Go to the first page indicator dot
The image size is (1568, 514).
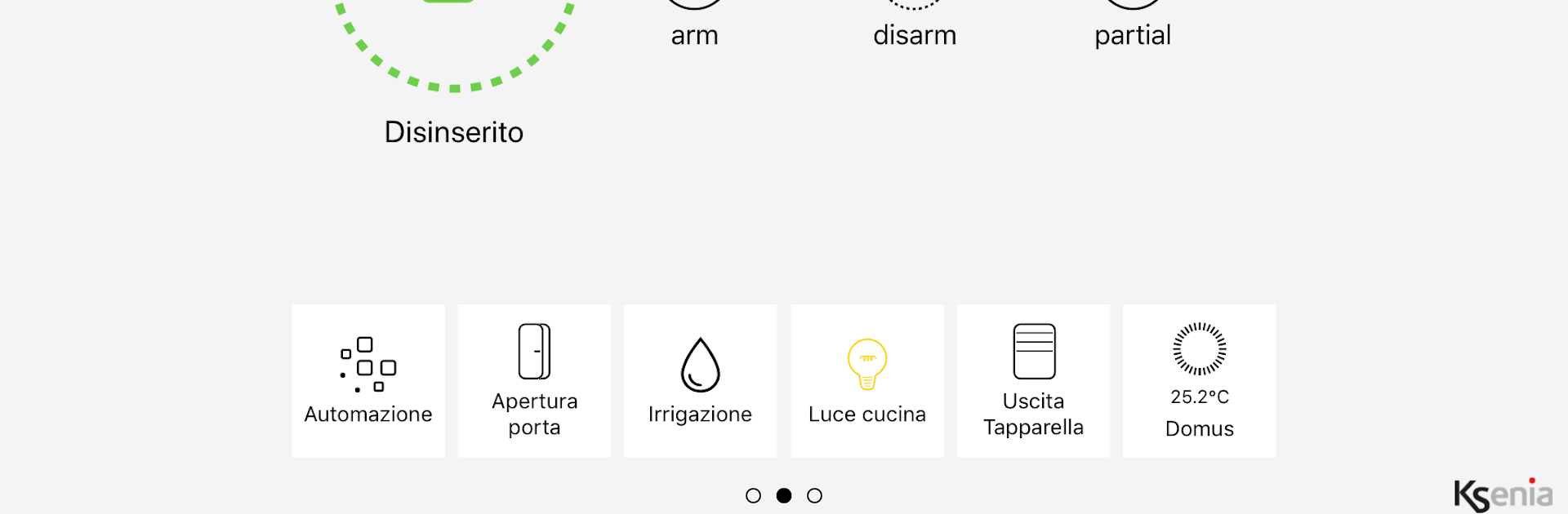click(753, 495)
